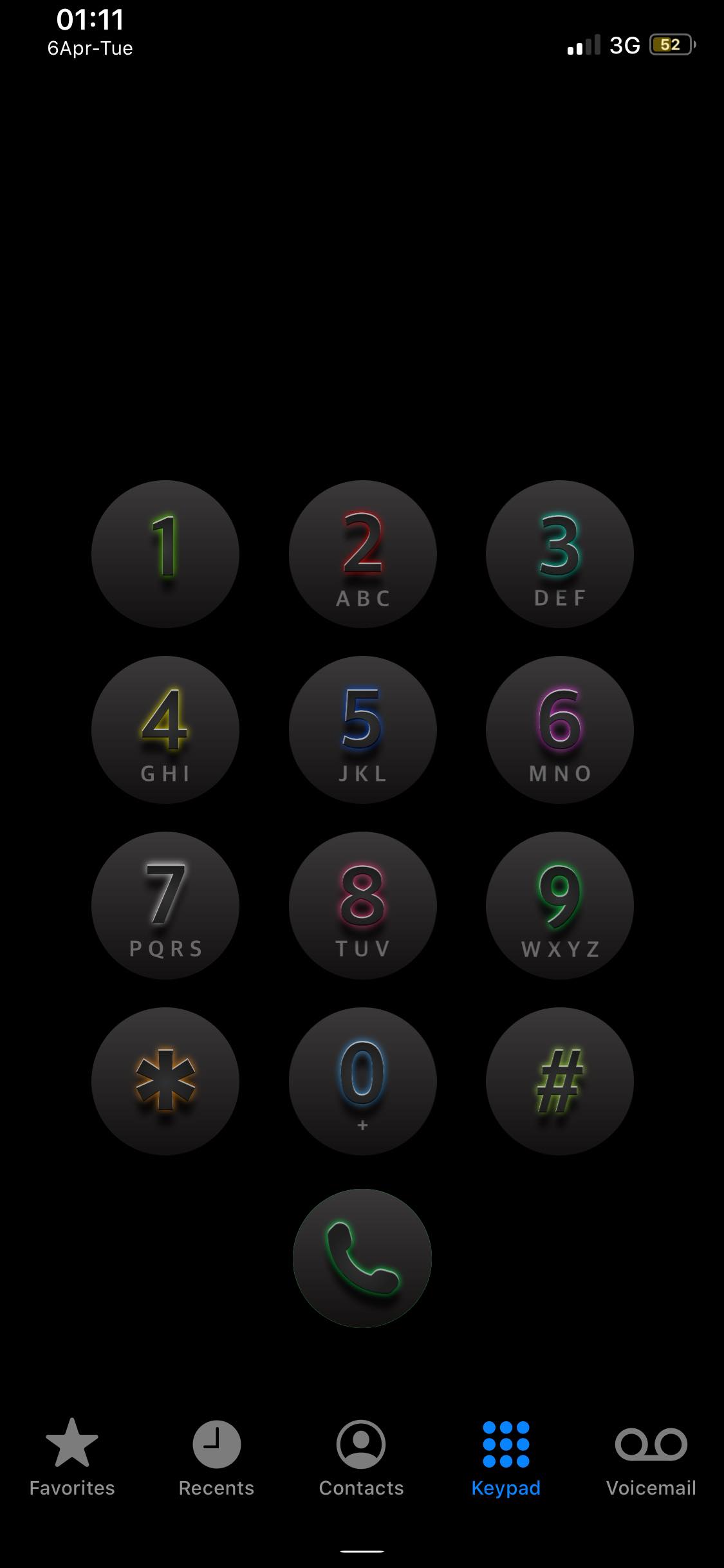Image resolution: width=724 pixels, height=1568 pixels.
Task: Tap the 2 ABC key
Action: tap(362, 554)
